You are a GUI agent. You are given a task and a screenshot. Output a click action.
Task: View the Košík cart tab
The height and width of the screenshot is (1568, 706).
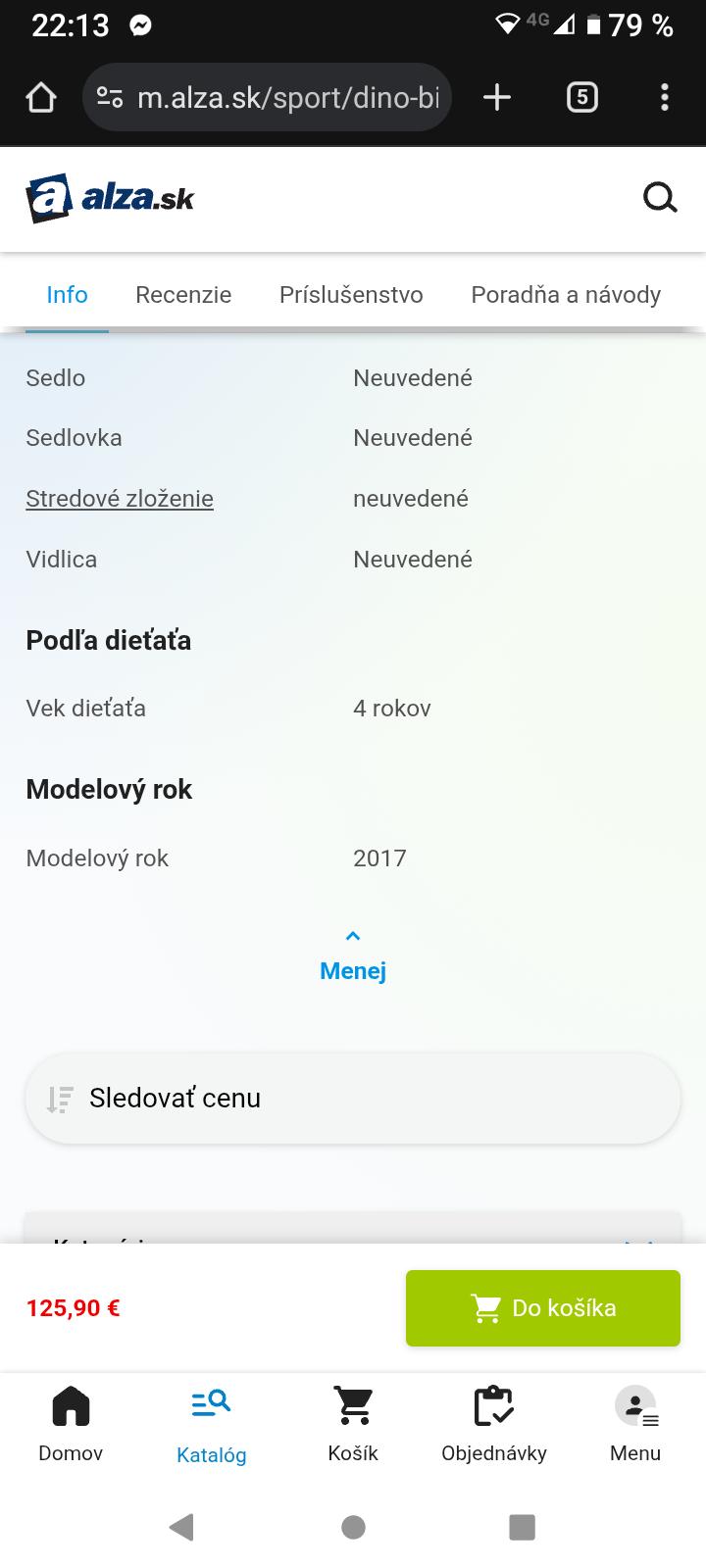(353, 1424)
